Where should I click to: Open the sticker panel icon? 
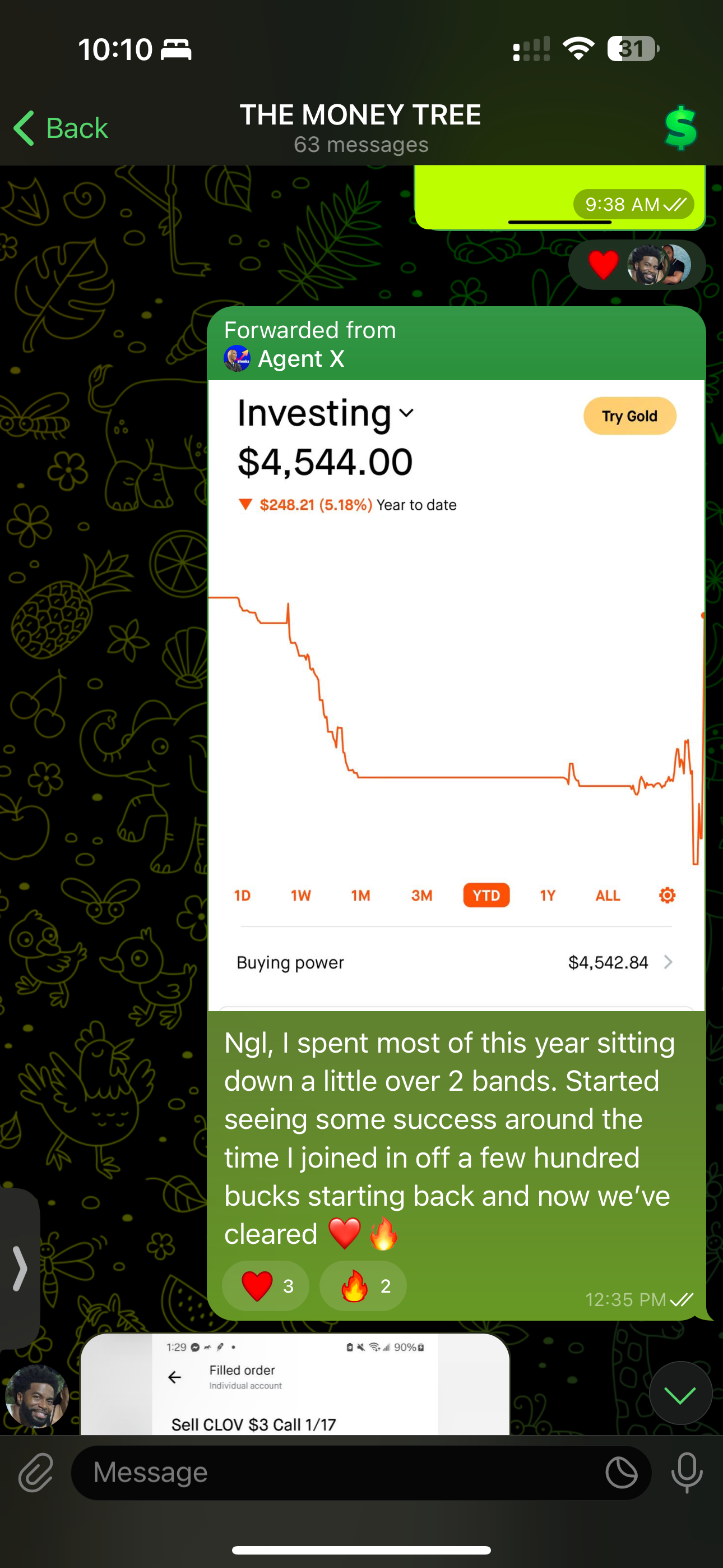point(622,1473)
